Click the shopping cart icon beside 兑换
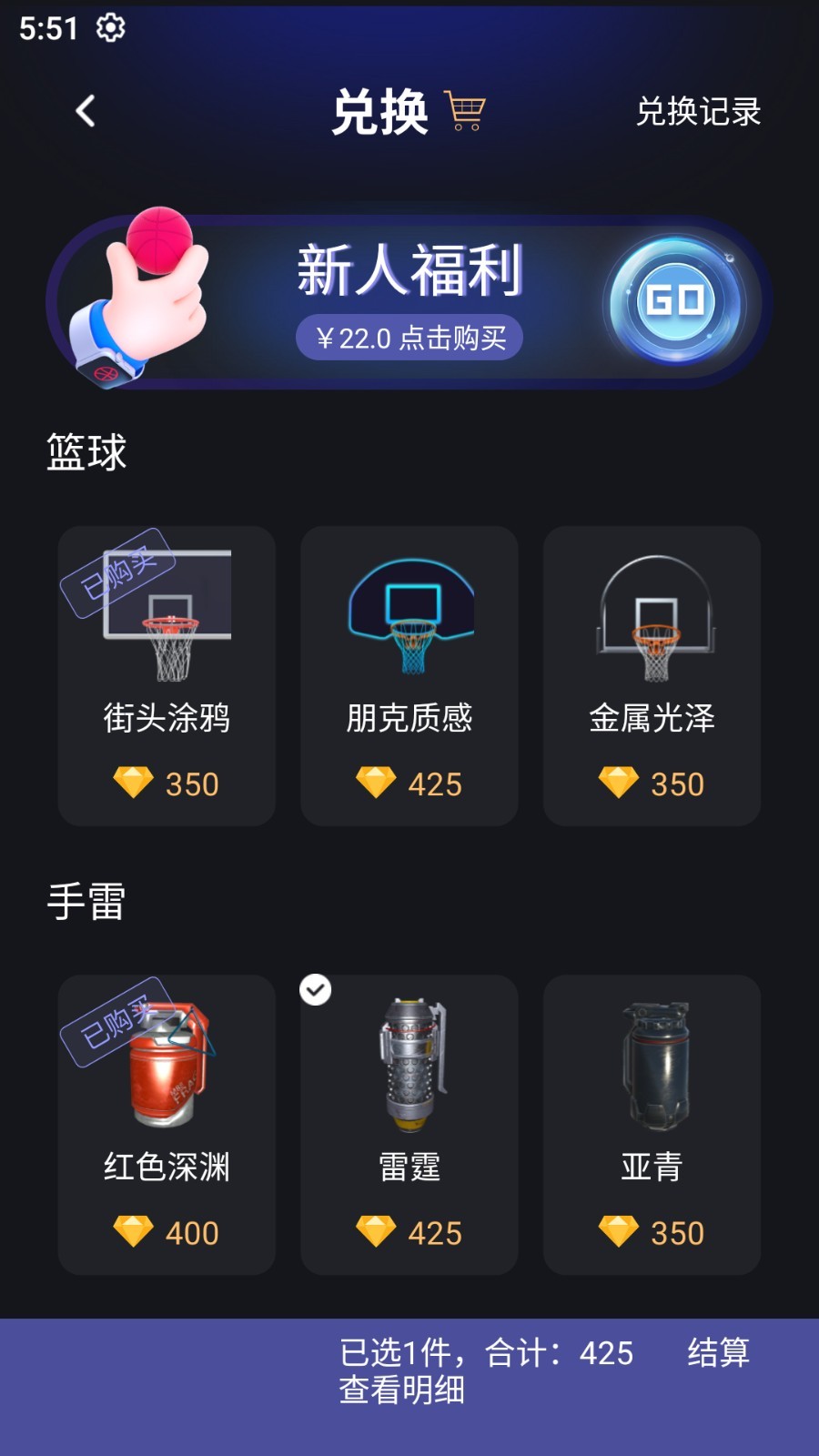Viewport: 819px width, 1456px height. tap(466, 108)
